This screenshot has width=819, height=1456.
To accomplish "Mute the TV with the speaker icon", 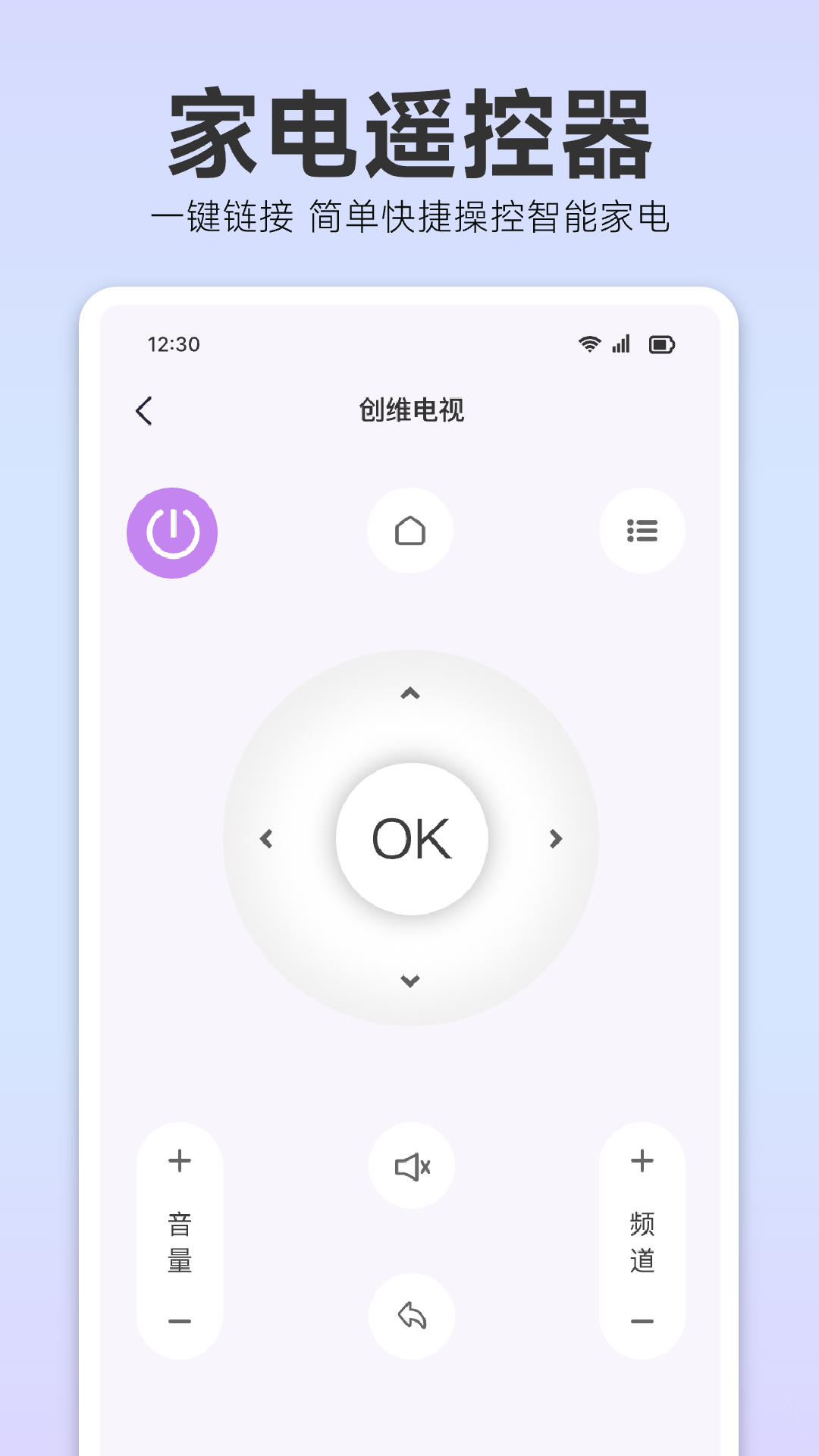I will point(410,1166).
